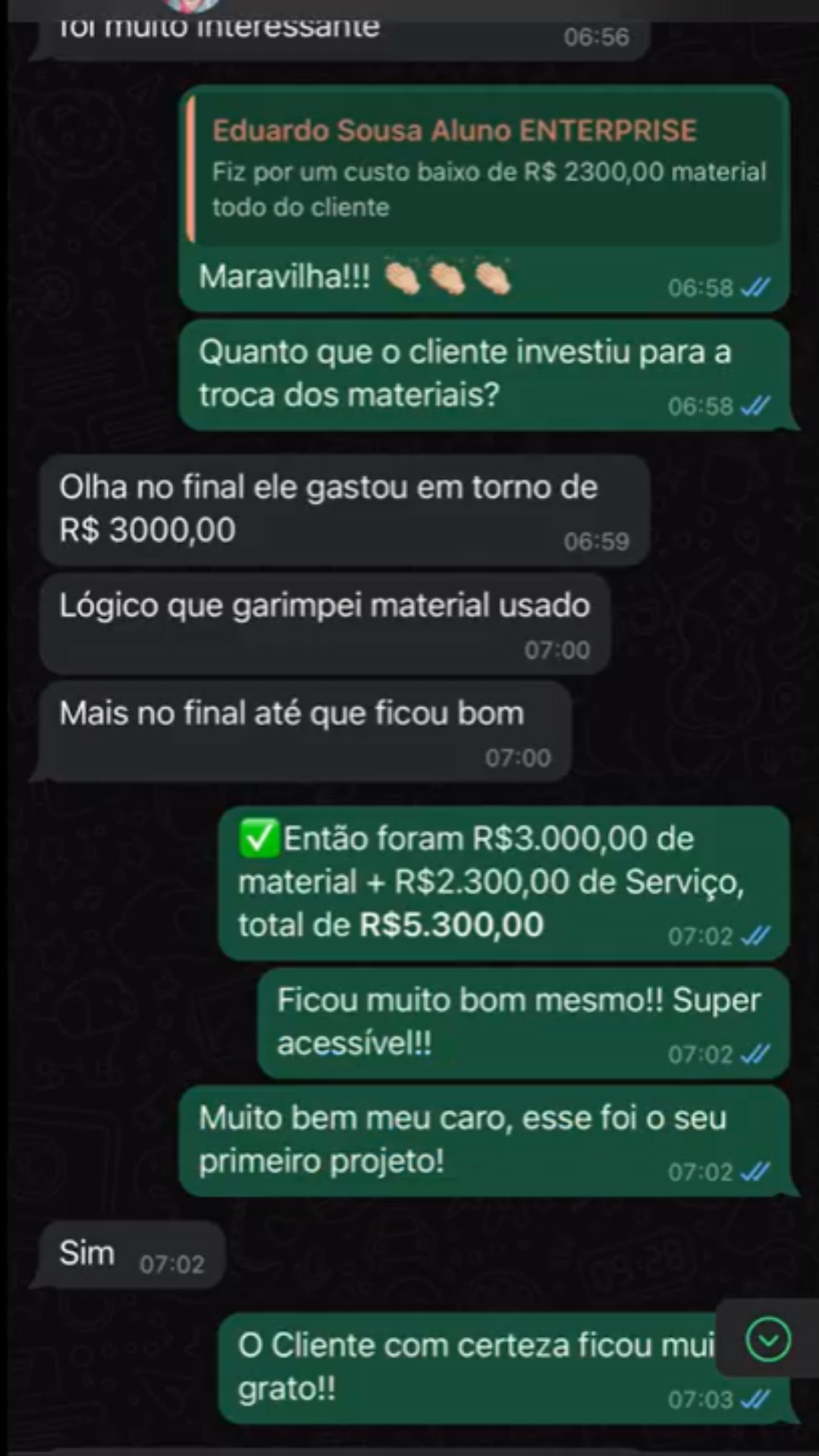This screenshot has height=1456, width=819.
Task: Open the quoted Eduardo Sousa Aluno ENTERPRISE message
Action: (487, 168)
